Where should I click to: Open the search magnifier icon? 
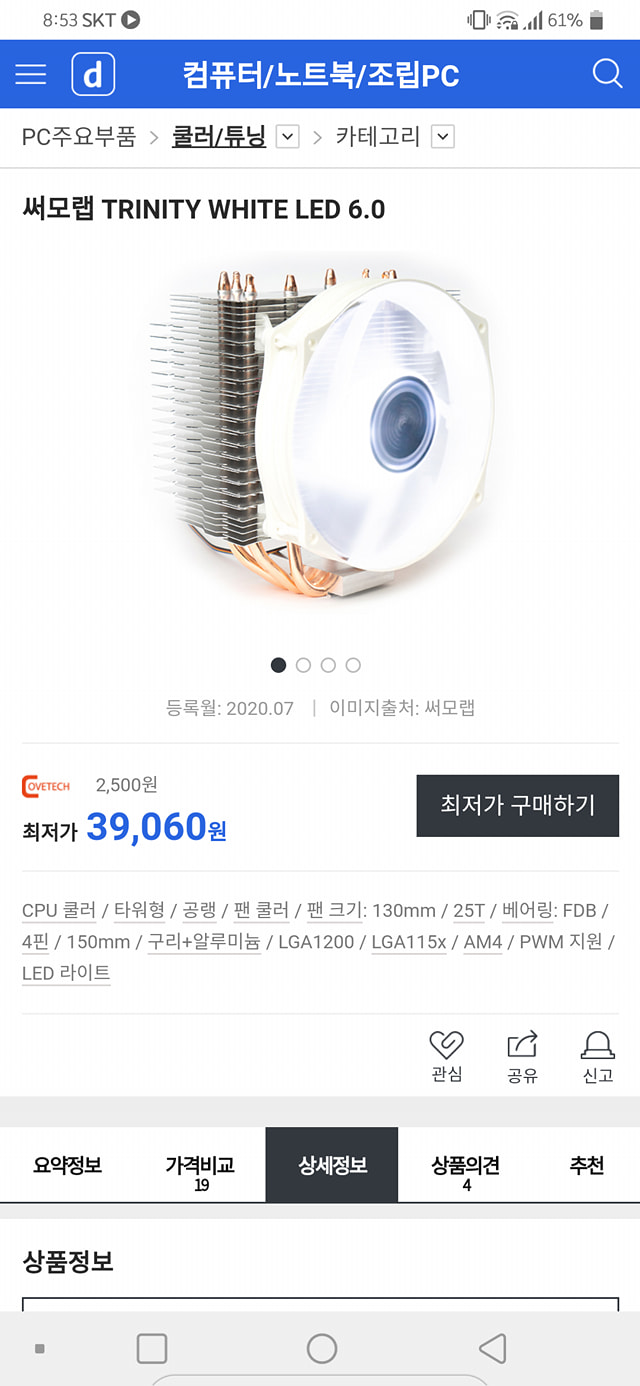point(607,74)
